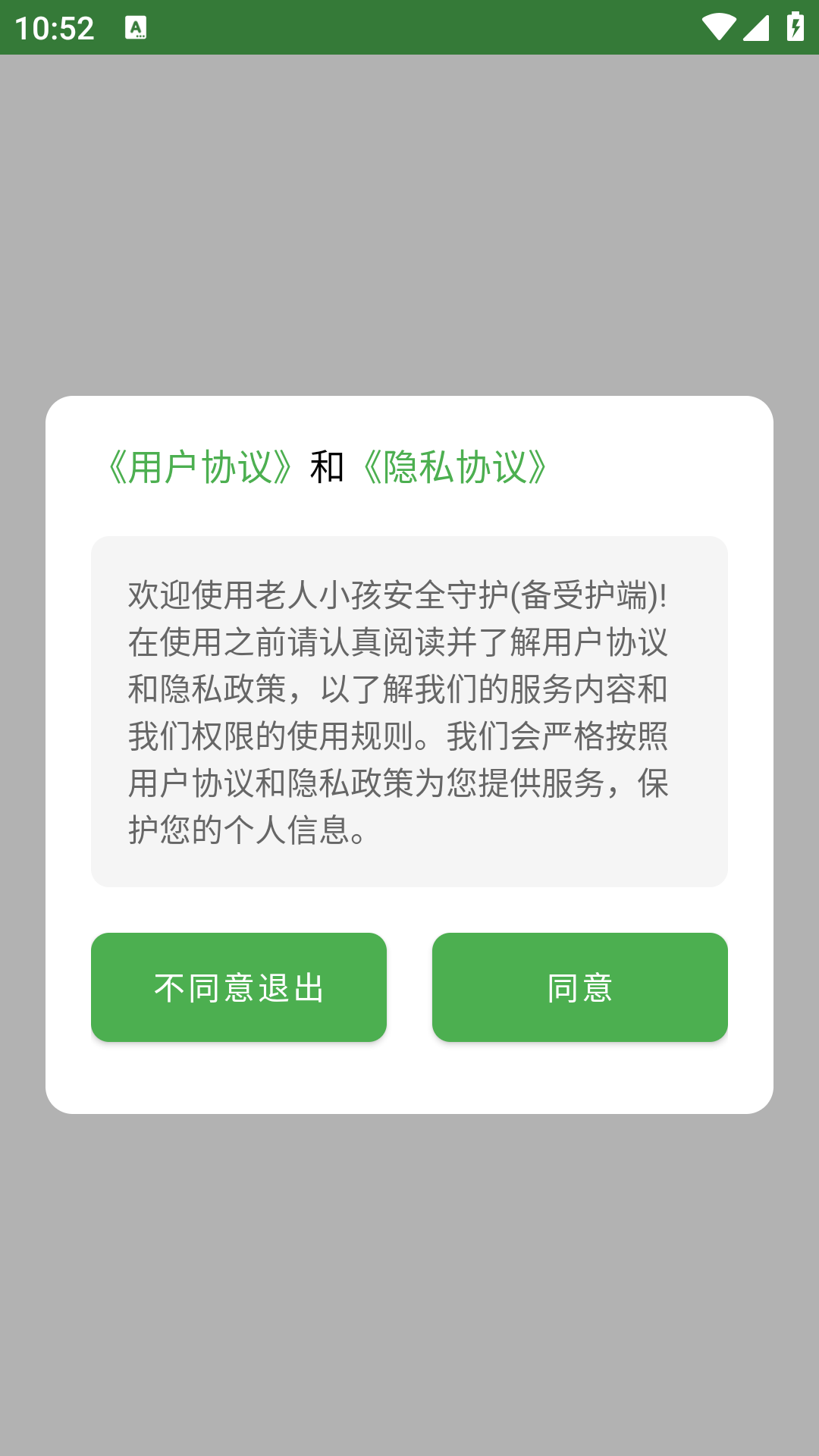Tap the status bar wifi fan symbol

tap(719, 25)
